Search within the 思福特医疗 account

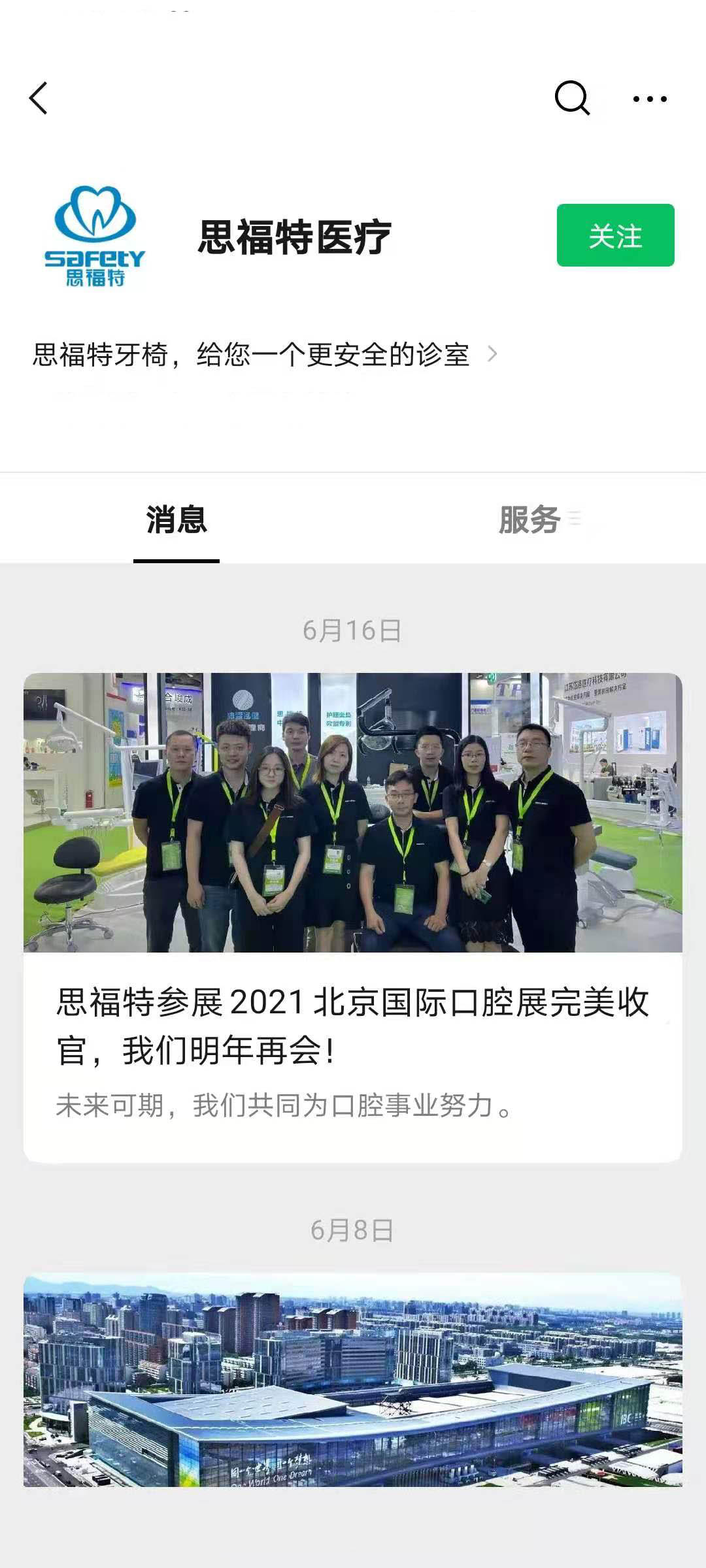[572, 99]
